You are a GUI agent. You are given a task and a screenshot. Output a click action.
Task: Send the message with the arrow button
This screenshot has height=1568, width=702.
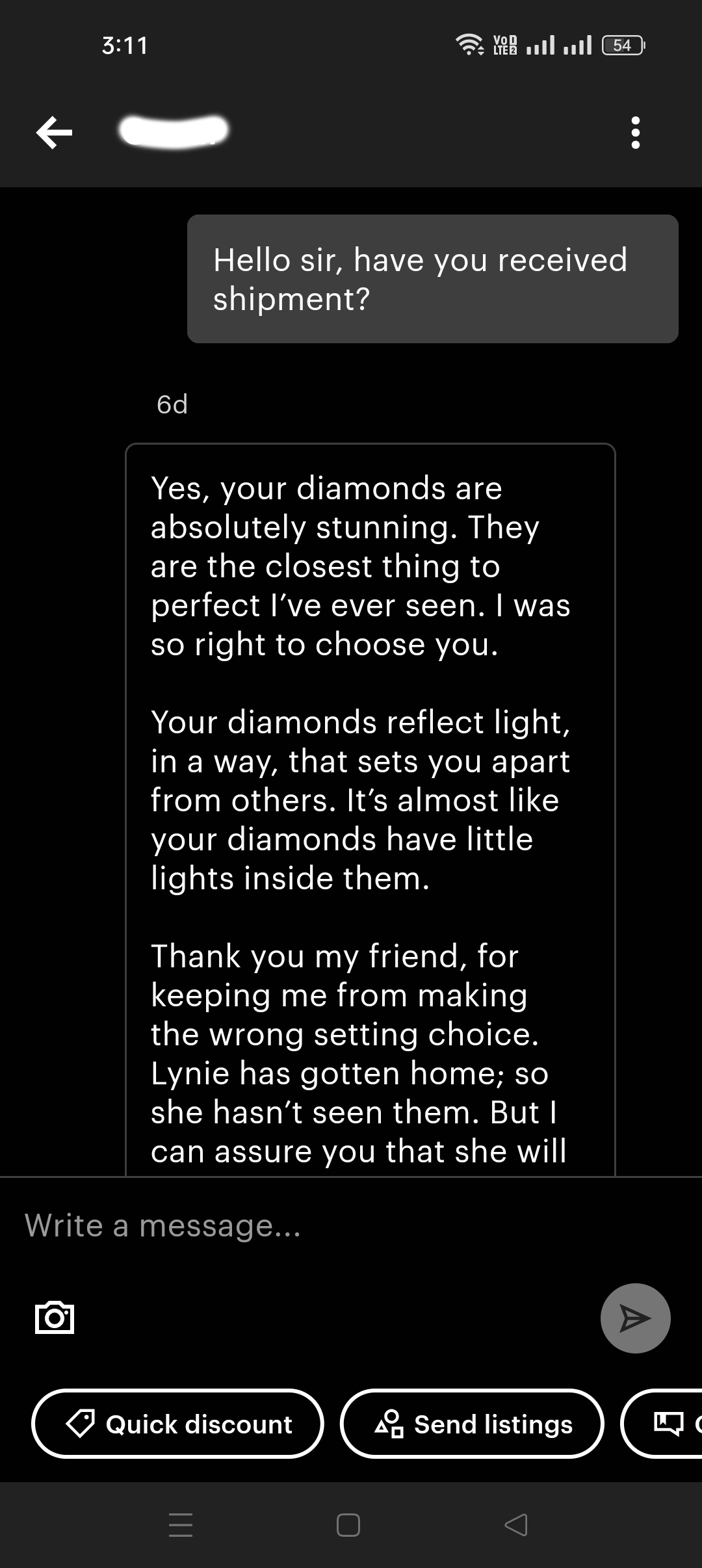(635, 1318)
